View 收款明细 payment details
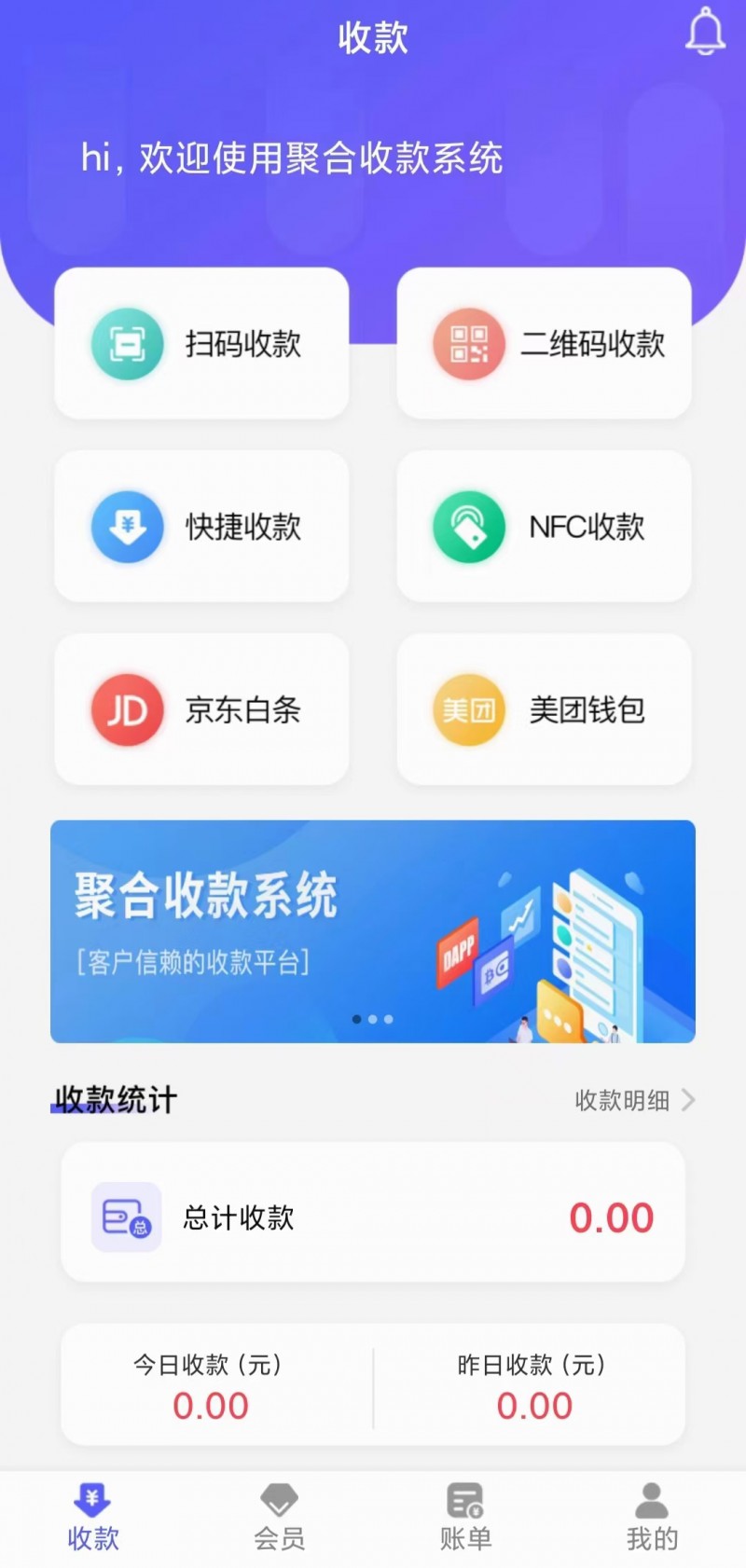 (634, 1100)
